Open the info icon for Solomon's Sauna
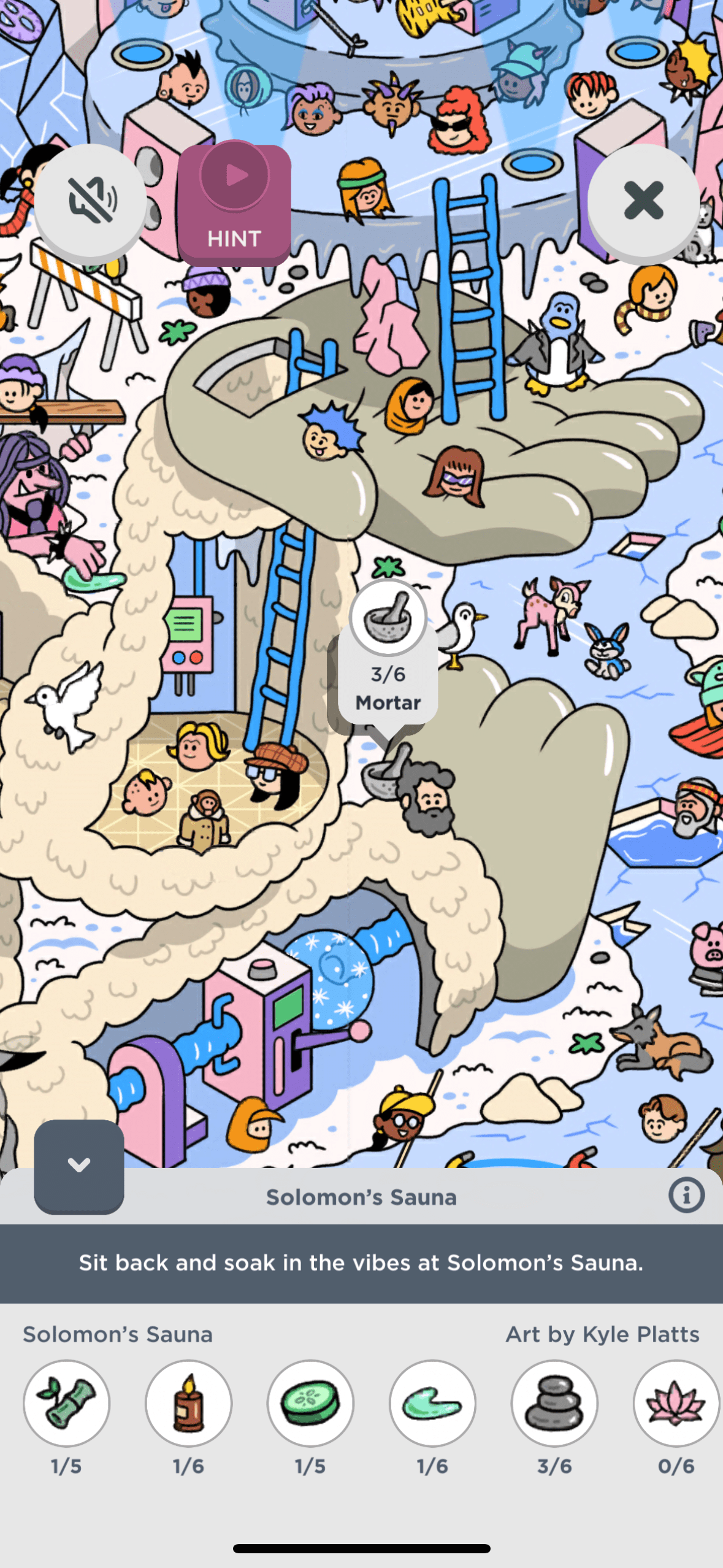The image size is (723, 1568). [x=686, y=1195]
